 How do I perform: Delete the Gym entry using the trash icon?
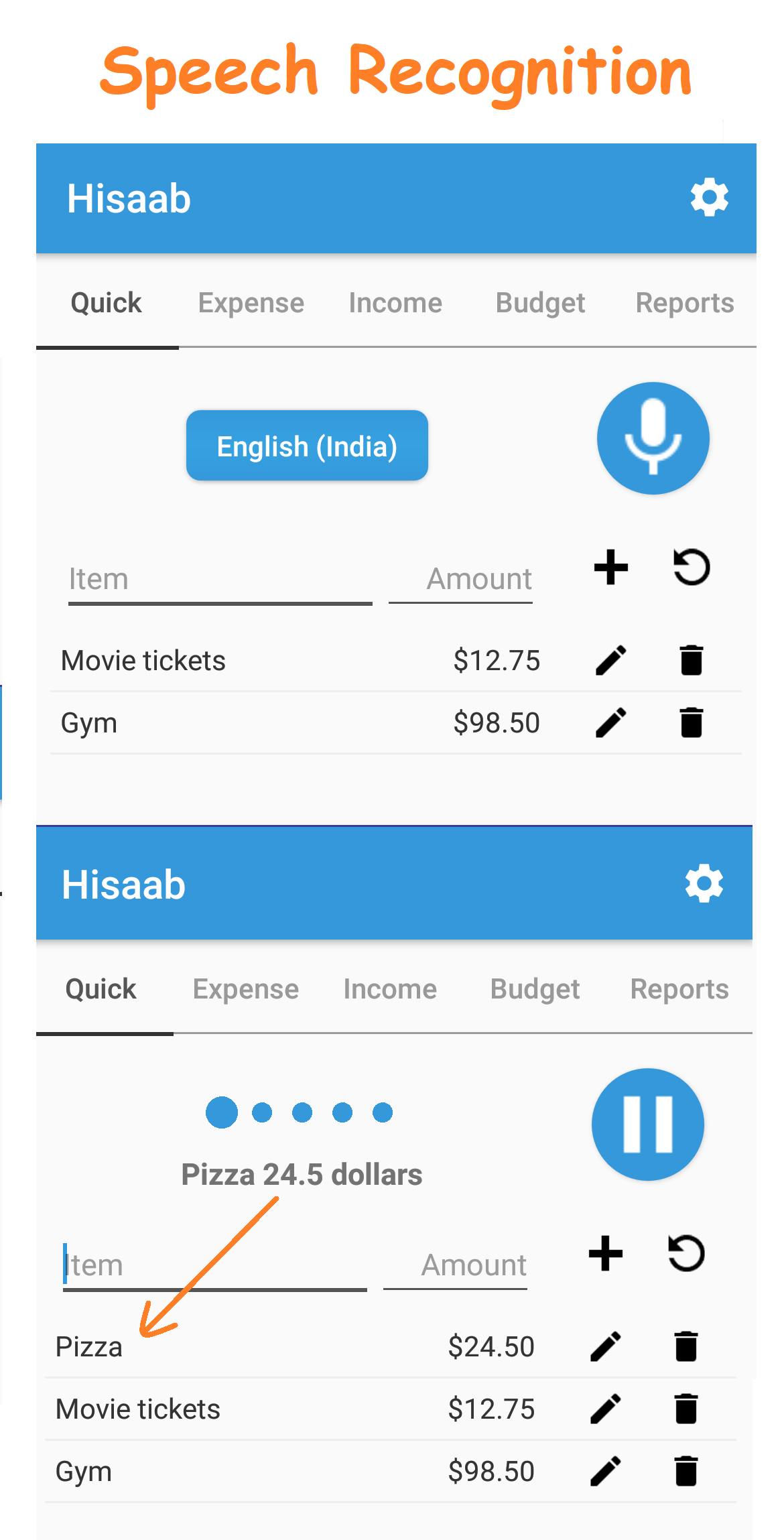[691, 722]
